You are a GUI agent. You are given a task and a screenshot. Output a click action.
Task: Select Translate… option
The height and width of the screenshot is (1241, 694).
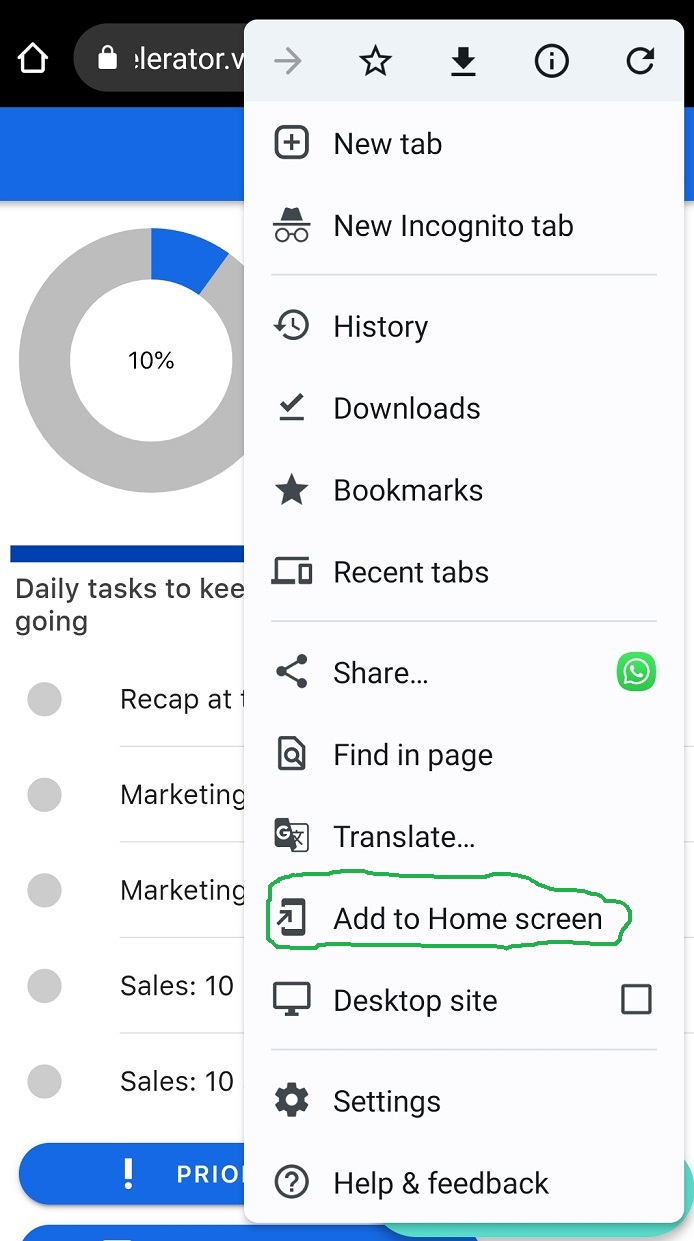click(x=403, y=837)
